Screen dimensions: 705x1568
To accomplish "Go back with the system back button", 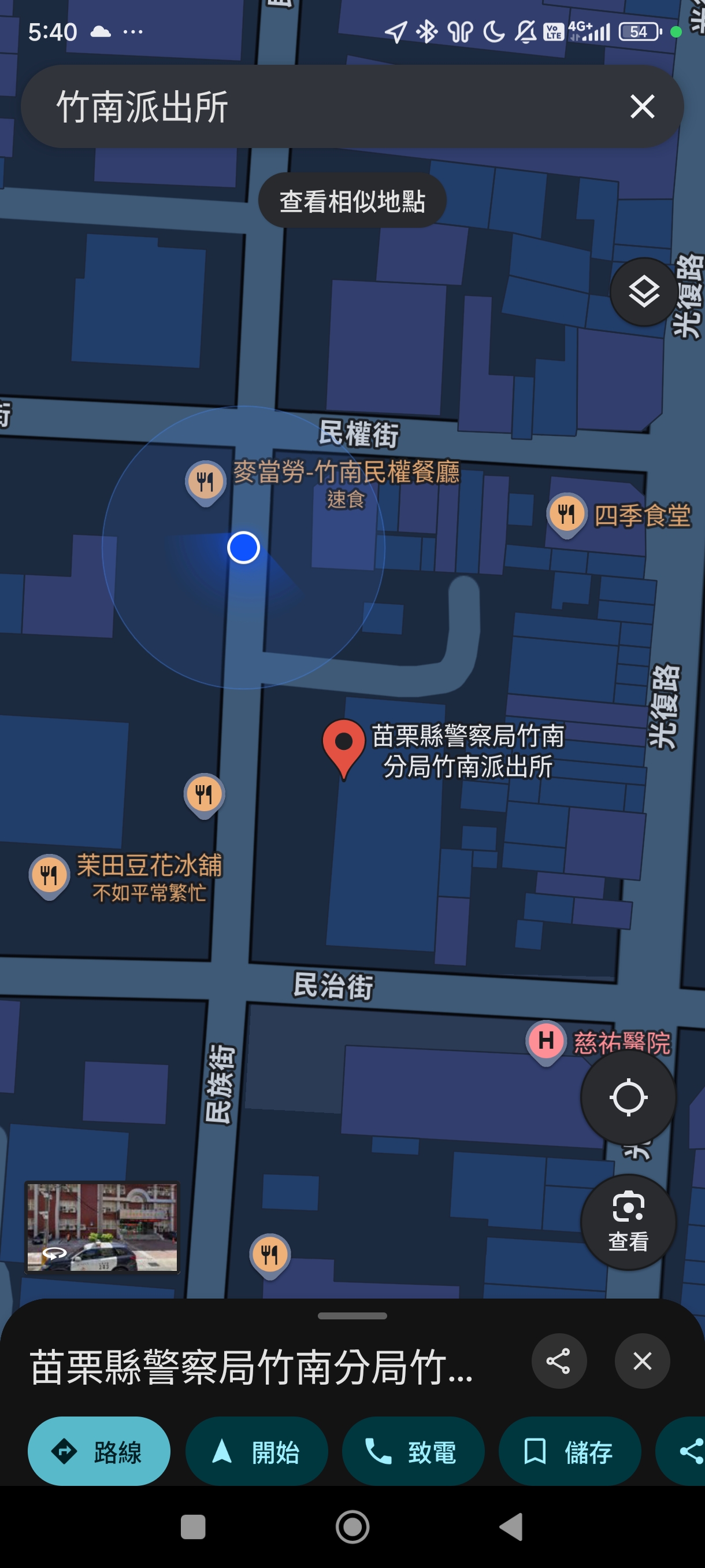I will [511, 1526].
